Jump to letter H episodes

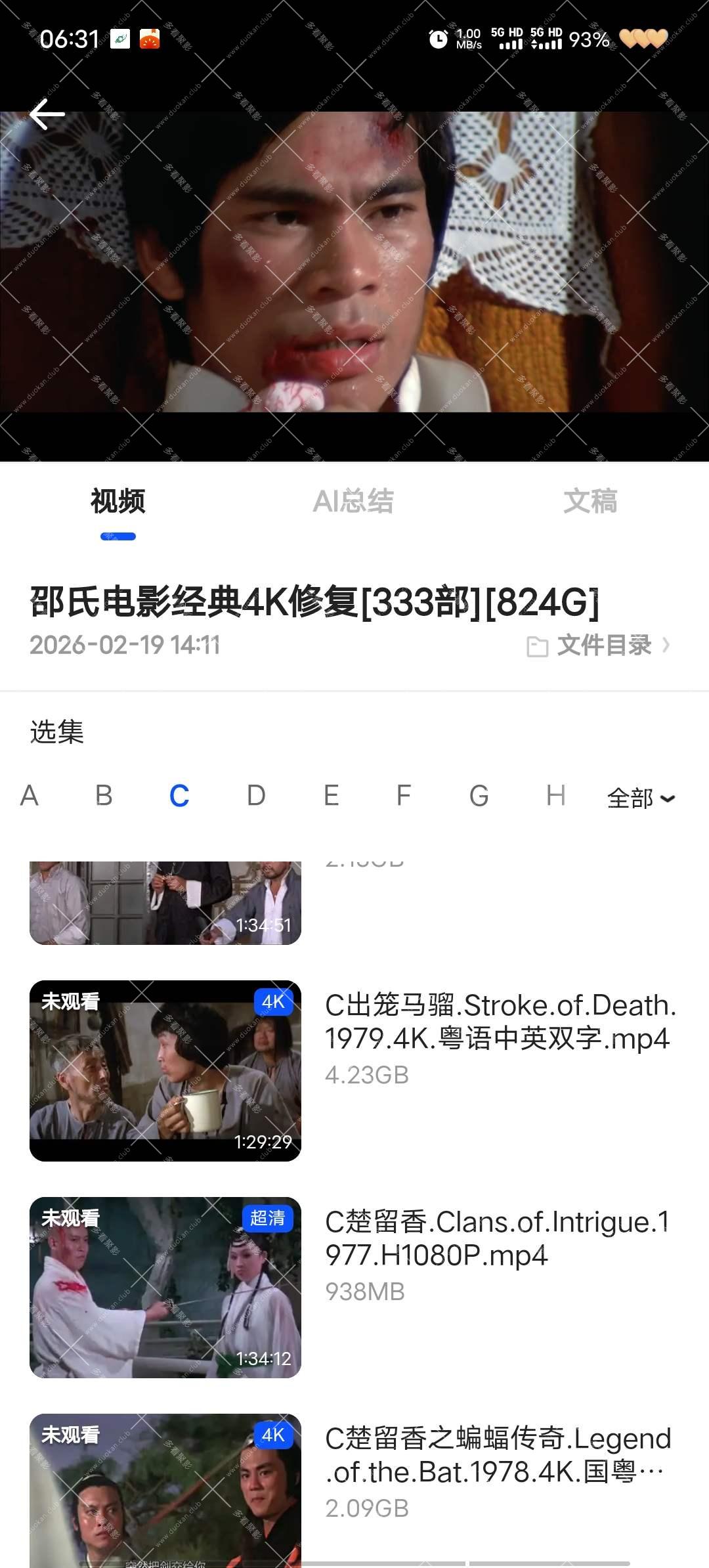555,796
